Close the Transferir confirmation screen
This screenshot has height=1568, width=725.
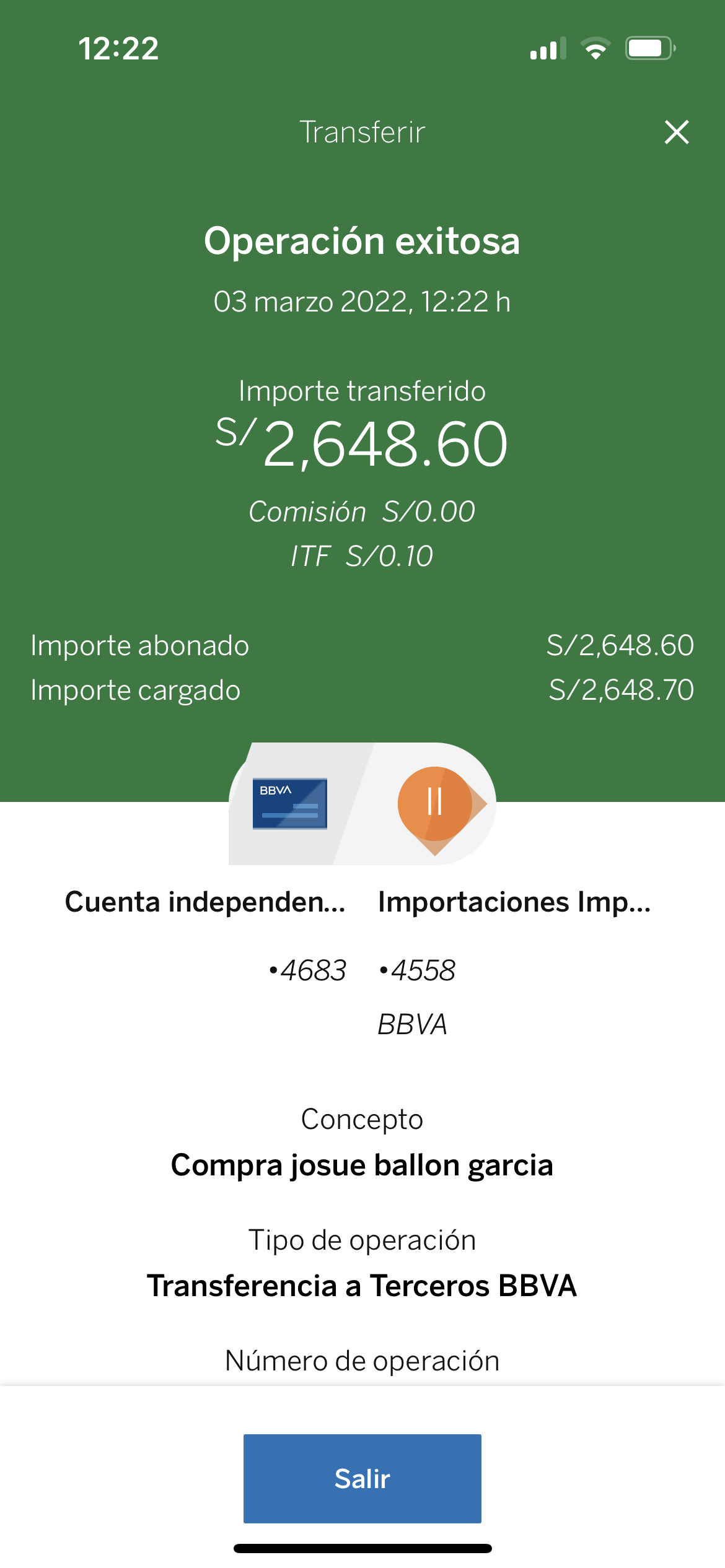676,132
